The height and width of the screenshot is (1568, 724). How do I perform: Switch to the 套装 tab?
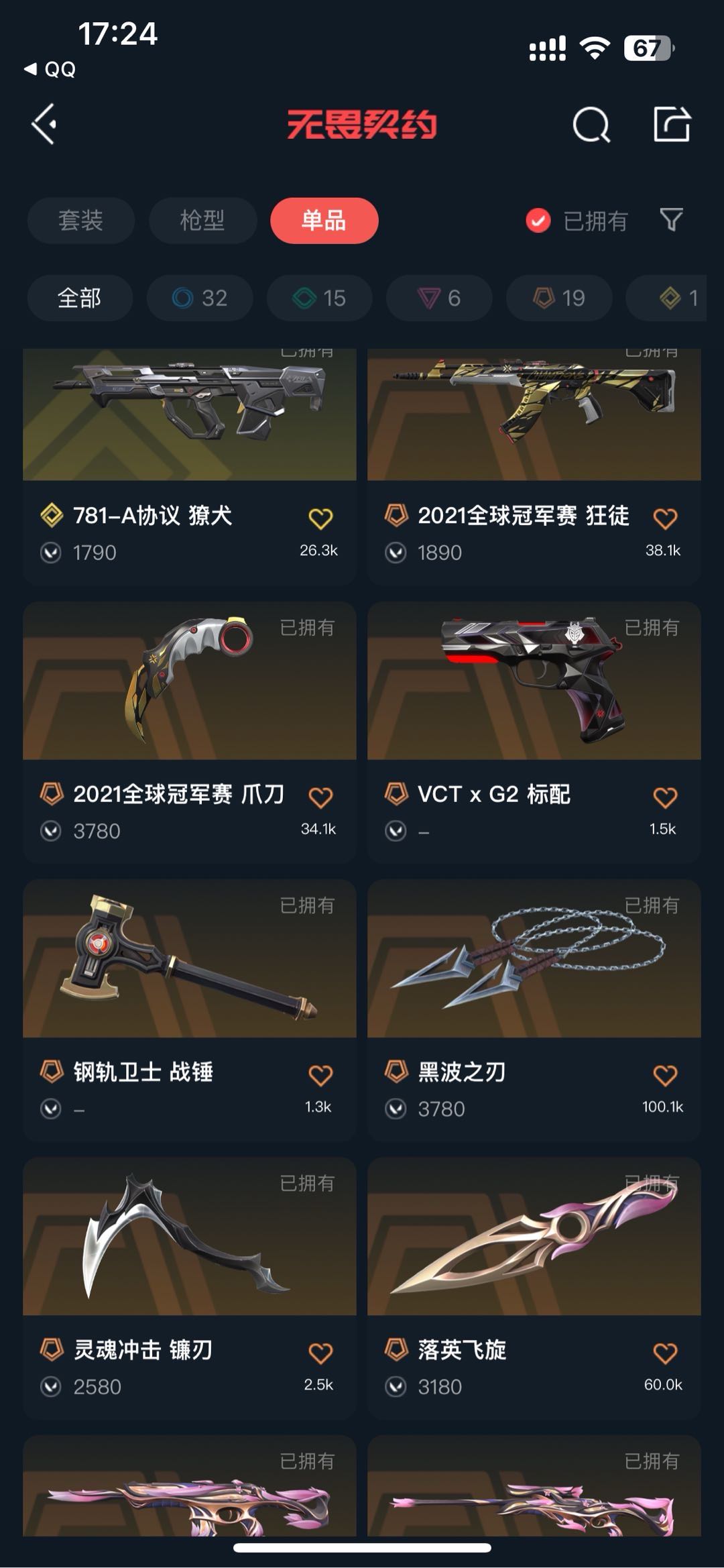pyautogui.click(x=80, y=220)
